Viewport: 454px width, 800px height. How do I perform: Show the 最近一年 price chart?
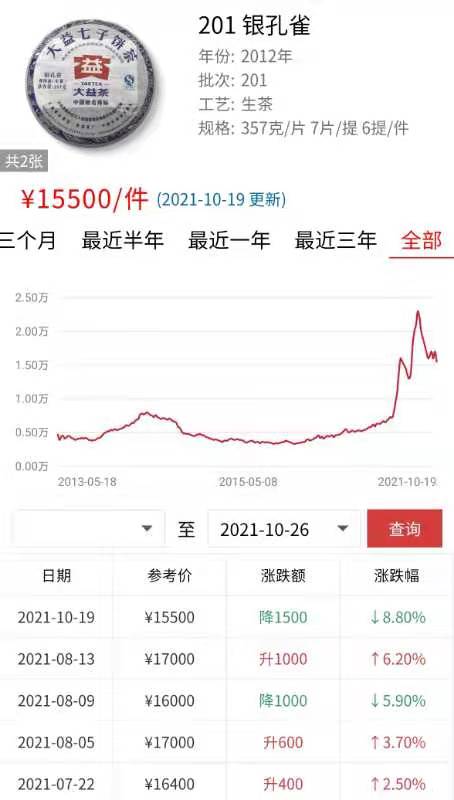[x=229, y=240]
